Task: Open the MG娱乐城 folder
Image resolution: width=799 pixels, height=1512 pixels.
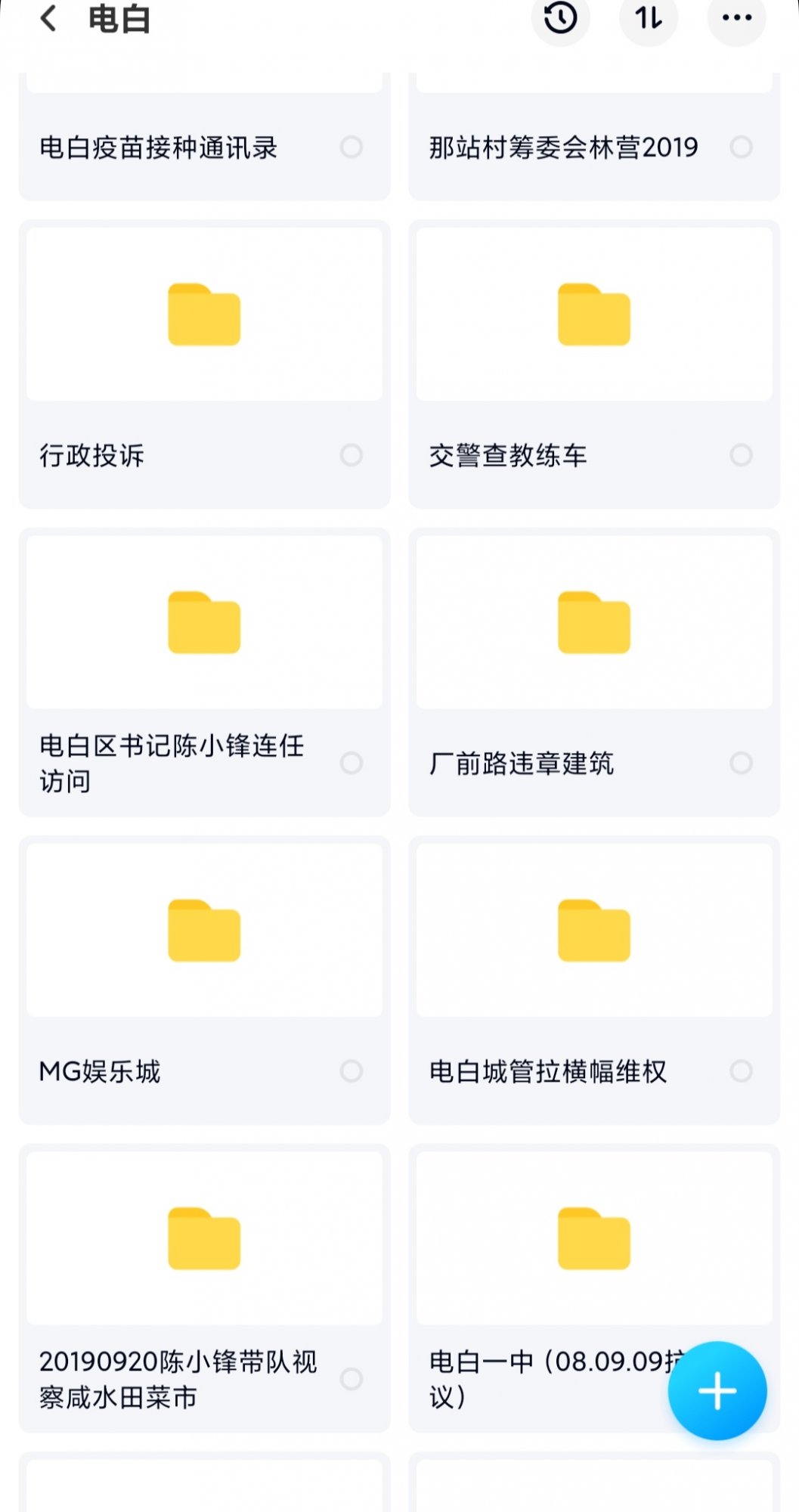Action: (204, 931)
